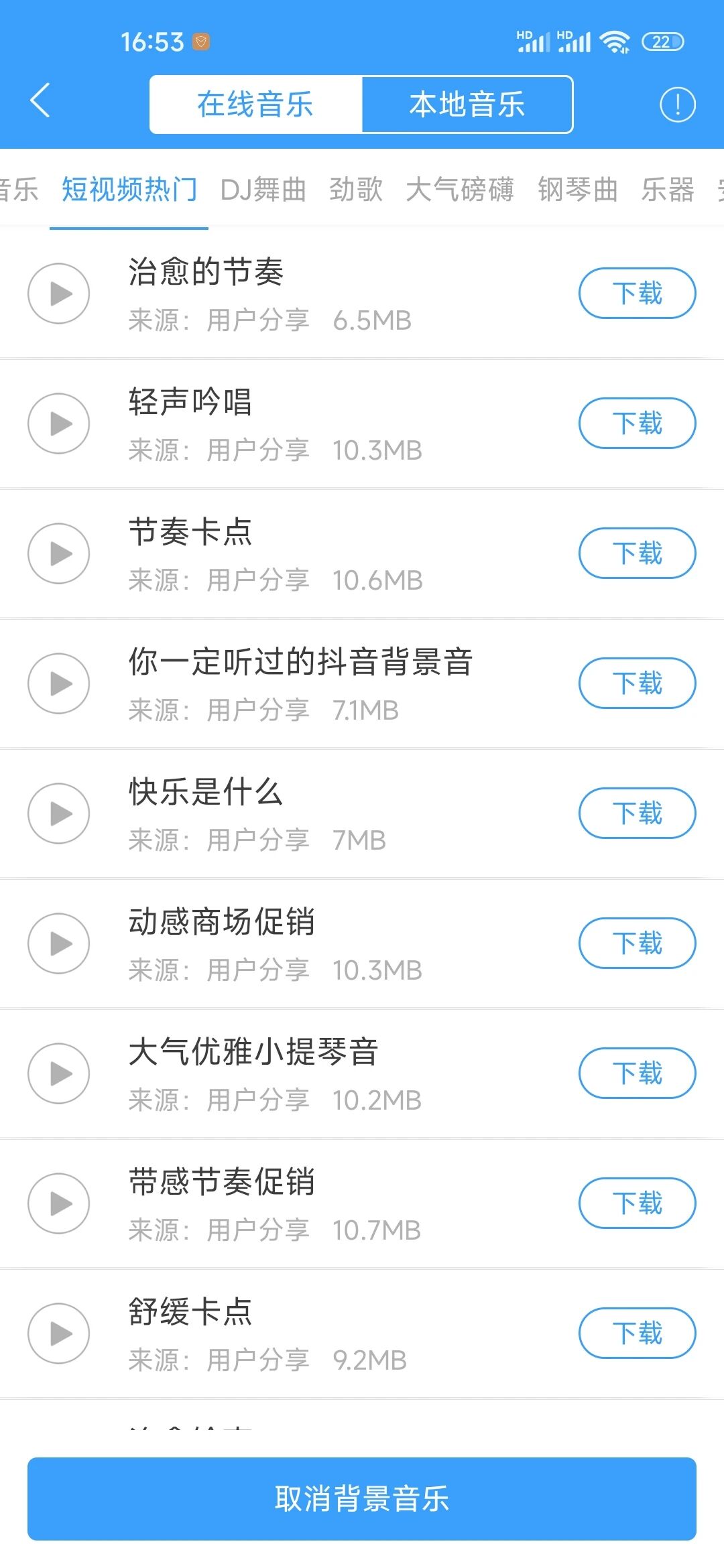Switch to 钢琴曲 category

point(577,190)
